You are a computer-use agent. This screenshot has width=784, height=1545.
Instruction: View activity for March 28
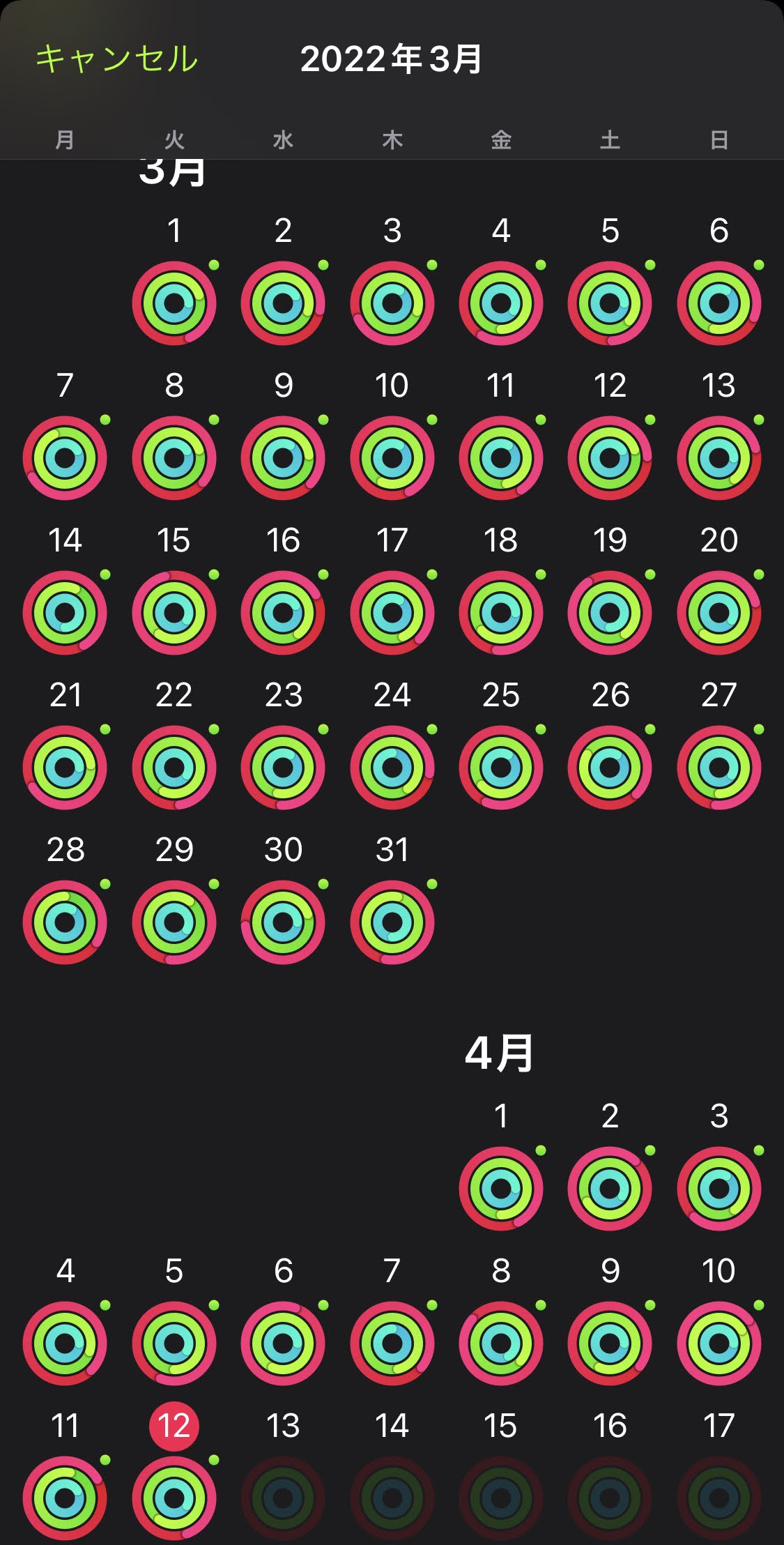pyautogui.click(x=65, y=922)
